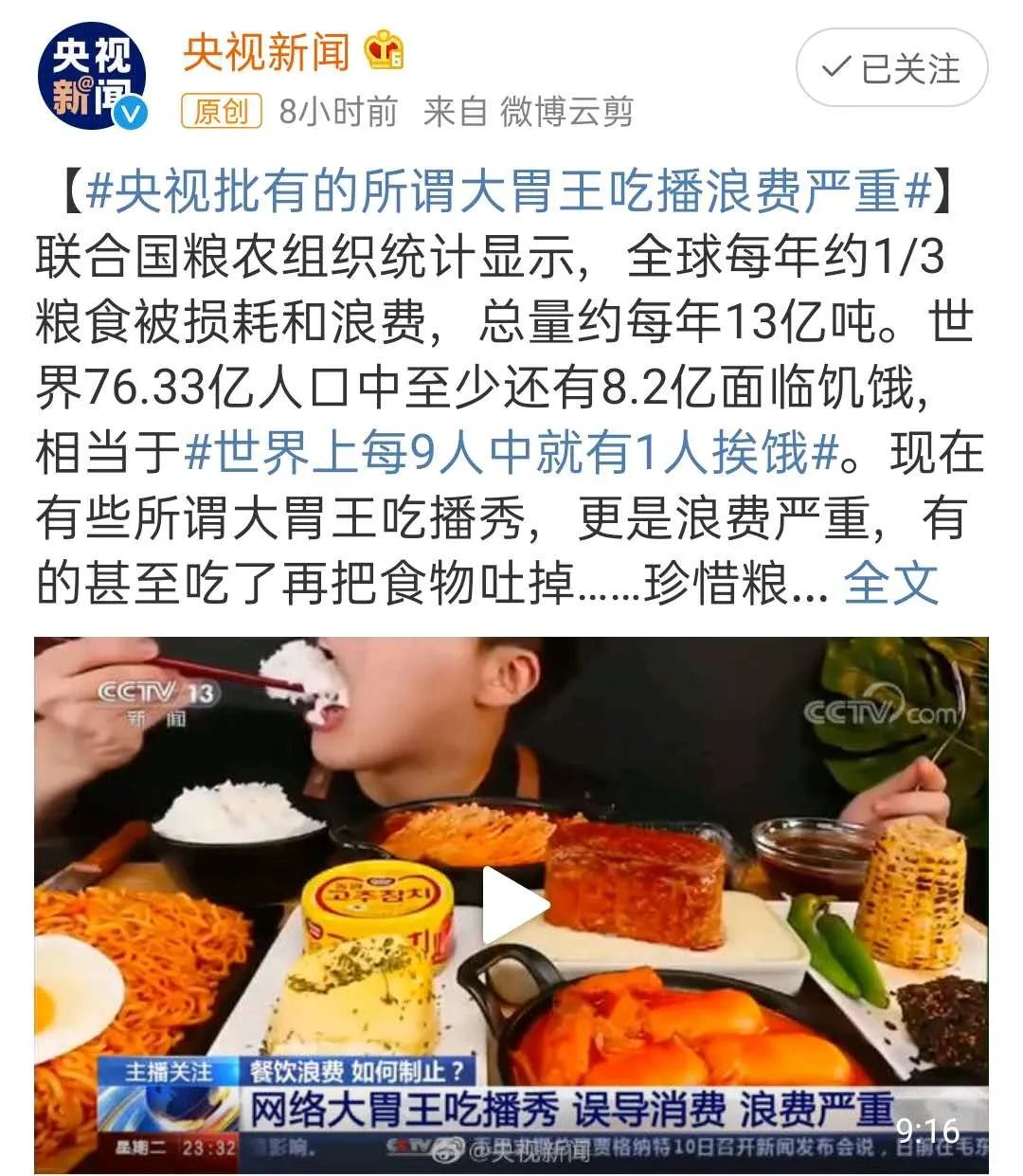Image resolution: width=1023 pixels, height=1176 pixels.
Task: Expand the post with 全文
Action: coord(889,583)
